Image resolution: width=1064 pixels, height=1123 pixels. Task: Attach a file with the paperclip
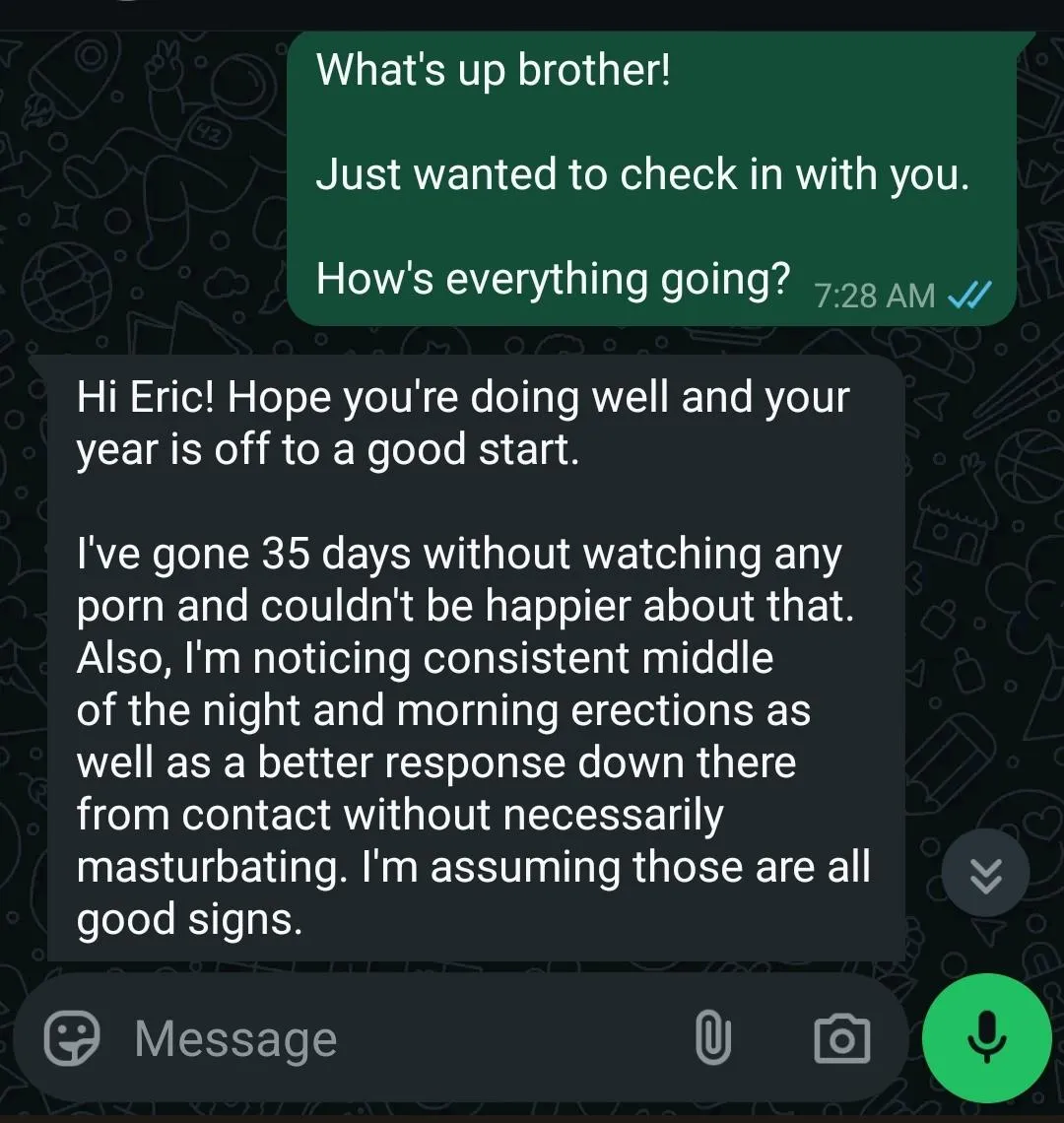(712, 1039)
